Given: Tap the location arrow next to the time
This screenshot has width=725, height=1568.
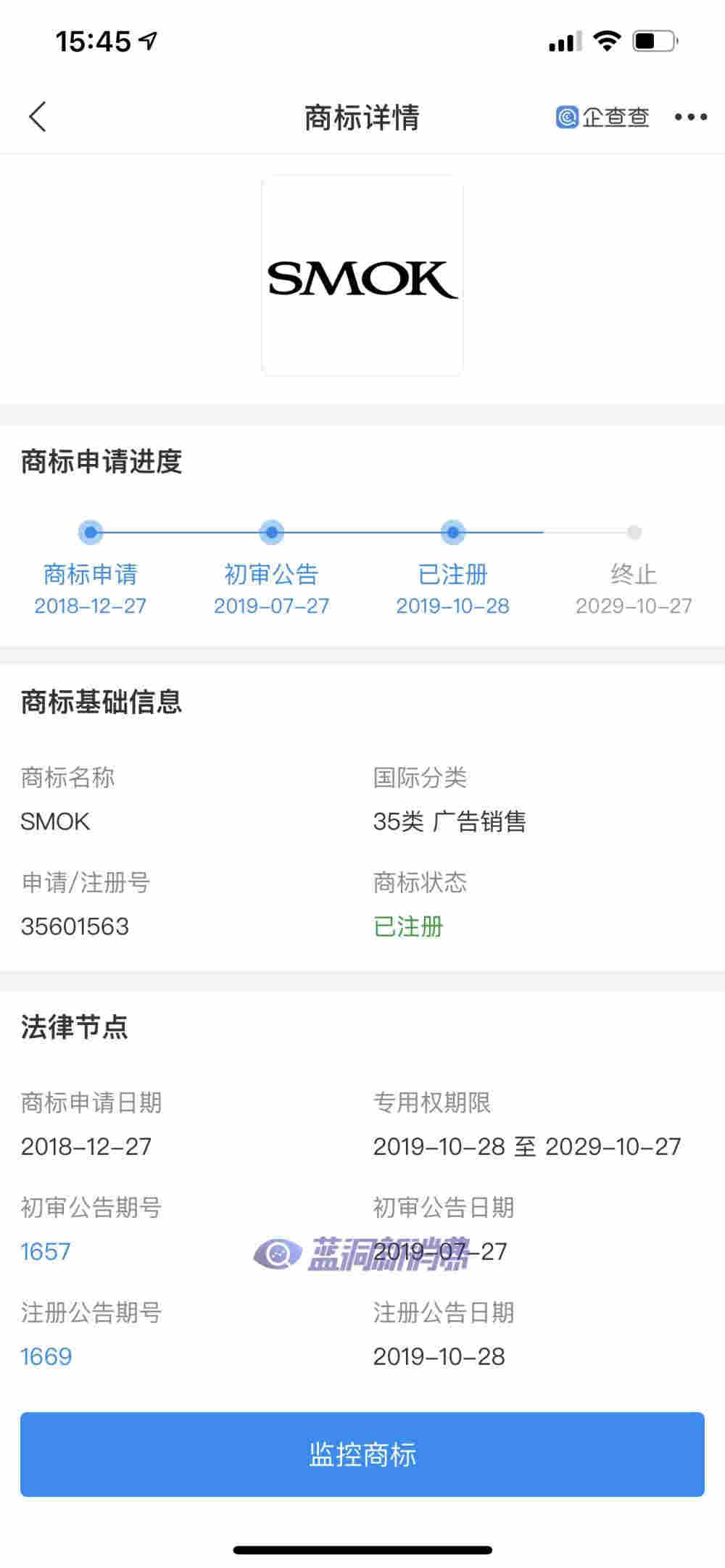Looking at the screenshot, I should pos(148,41).
